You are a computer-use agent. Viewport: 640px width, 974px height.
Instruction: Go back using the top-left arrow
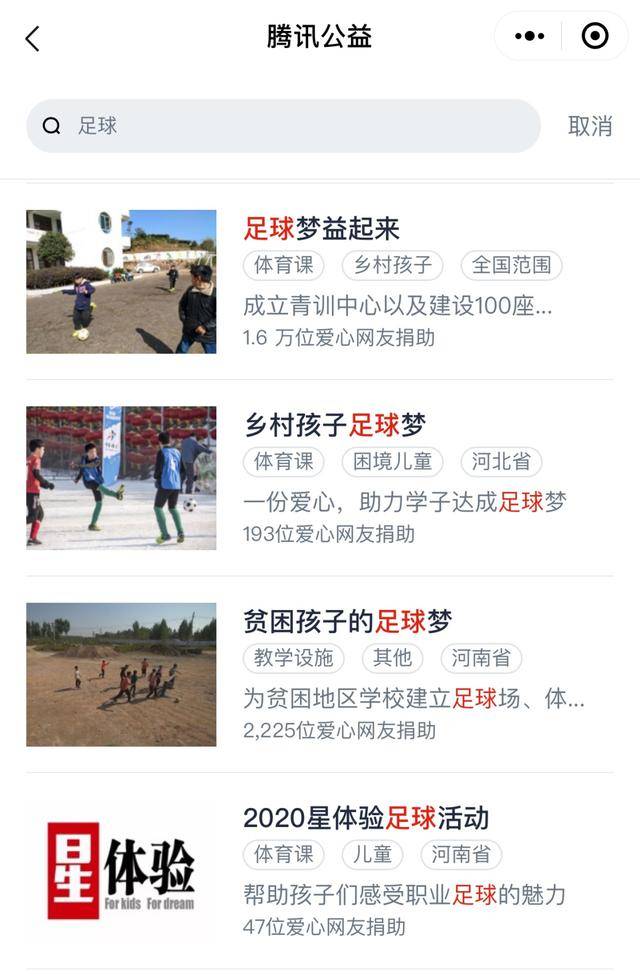coord(32,38)
